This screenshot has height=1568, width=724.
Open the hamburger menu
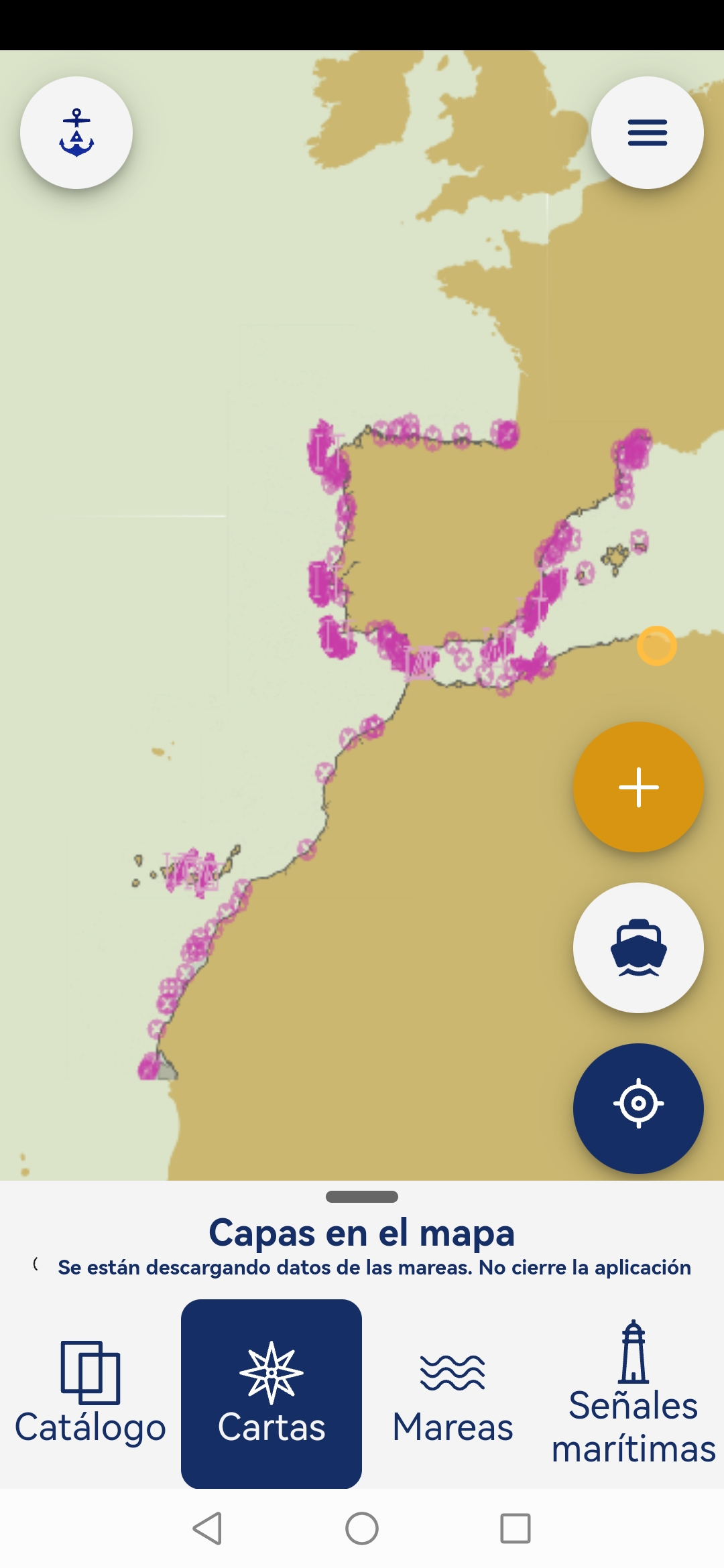(x=647, y=133)
